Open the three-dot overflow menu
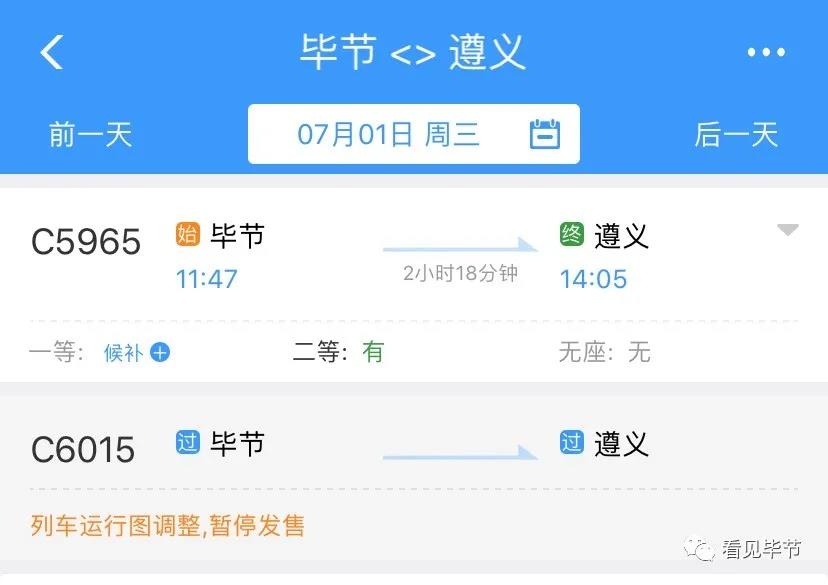Screen dimensions: 828x585 point(766,53)
